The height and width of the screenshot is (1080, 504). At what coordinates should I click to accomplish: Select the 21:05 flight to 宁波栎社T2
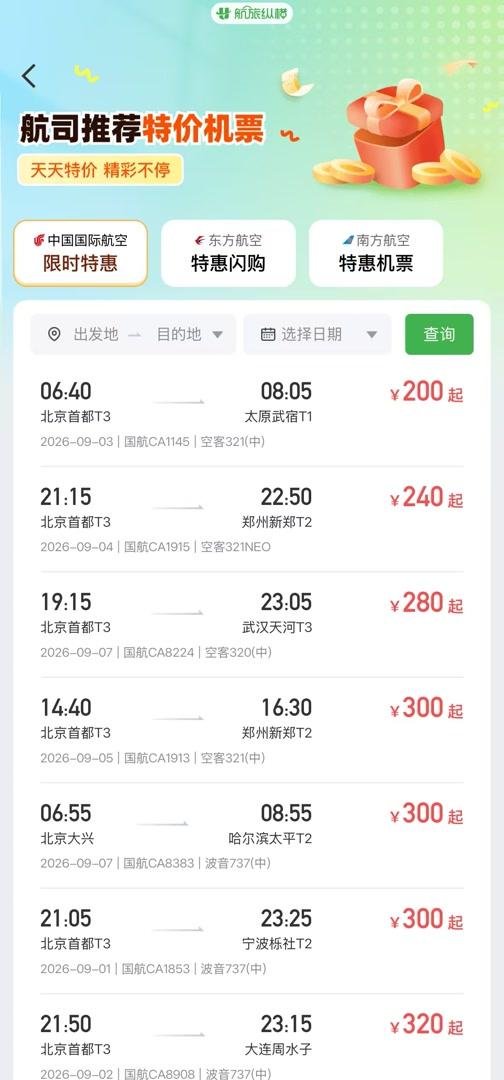(x=252, y=940)
